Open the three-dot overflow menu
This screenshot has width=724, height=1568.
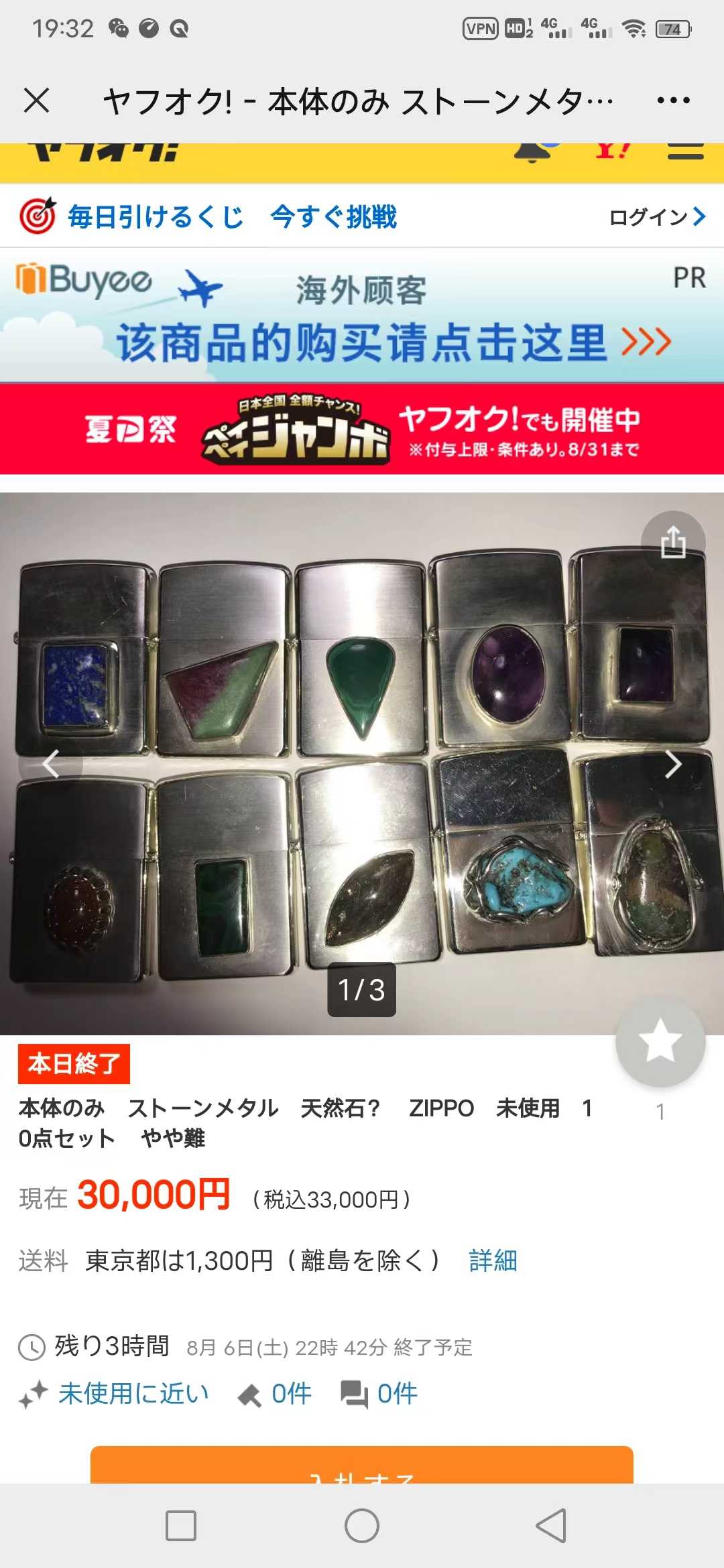tap(673, 101)
